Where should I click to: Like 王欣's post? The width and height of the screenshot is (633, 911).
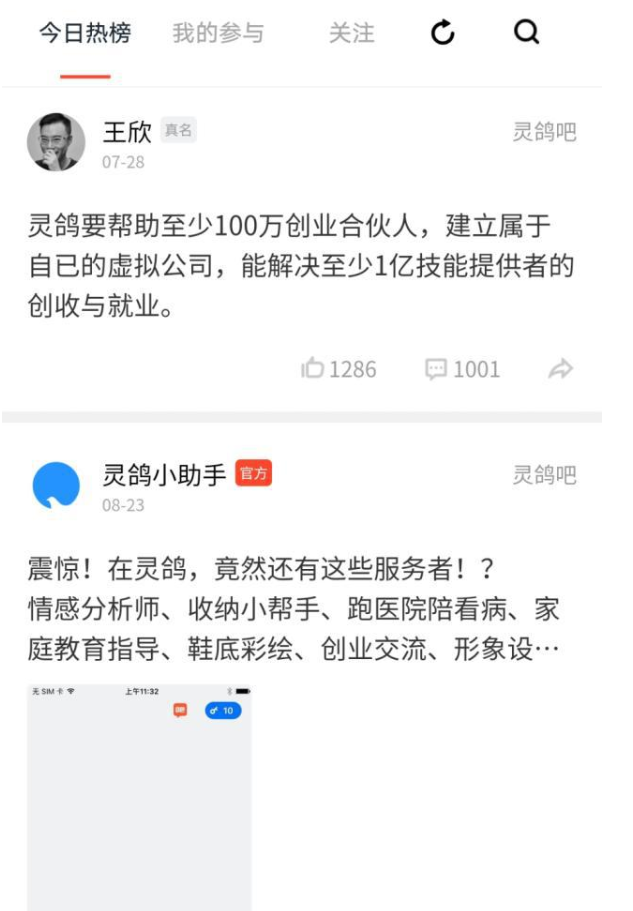click(339, 369)
